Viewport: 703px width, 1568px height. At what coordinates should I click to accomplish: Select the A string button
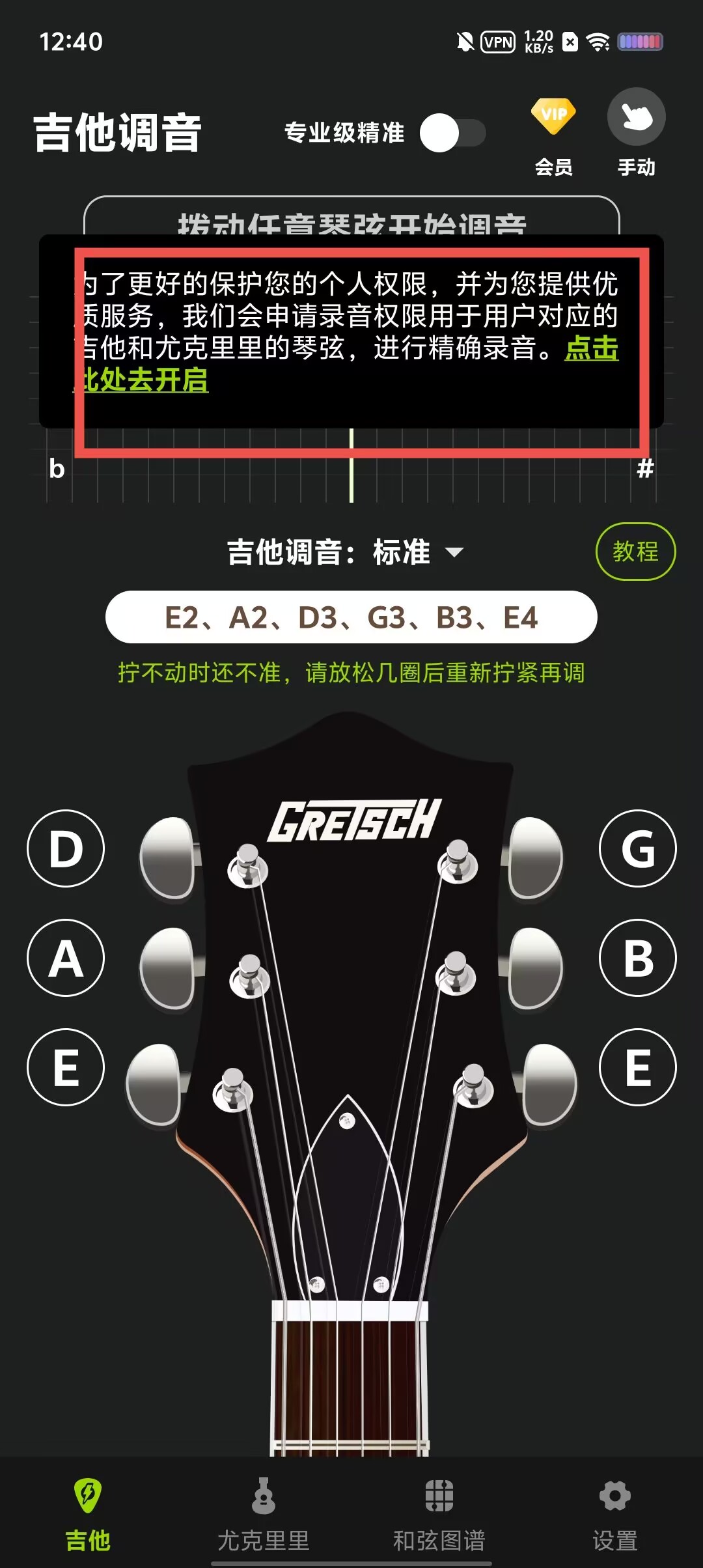[x=66, y=958]
